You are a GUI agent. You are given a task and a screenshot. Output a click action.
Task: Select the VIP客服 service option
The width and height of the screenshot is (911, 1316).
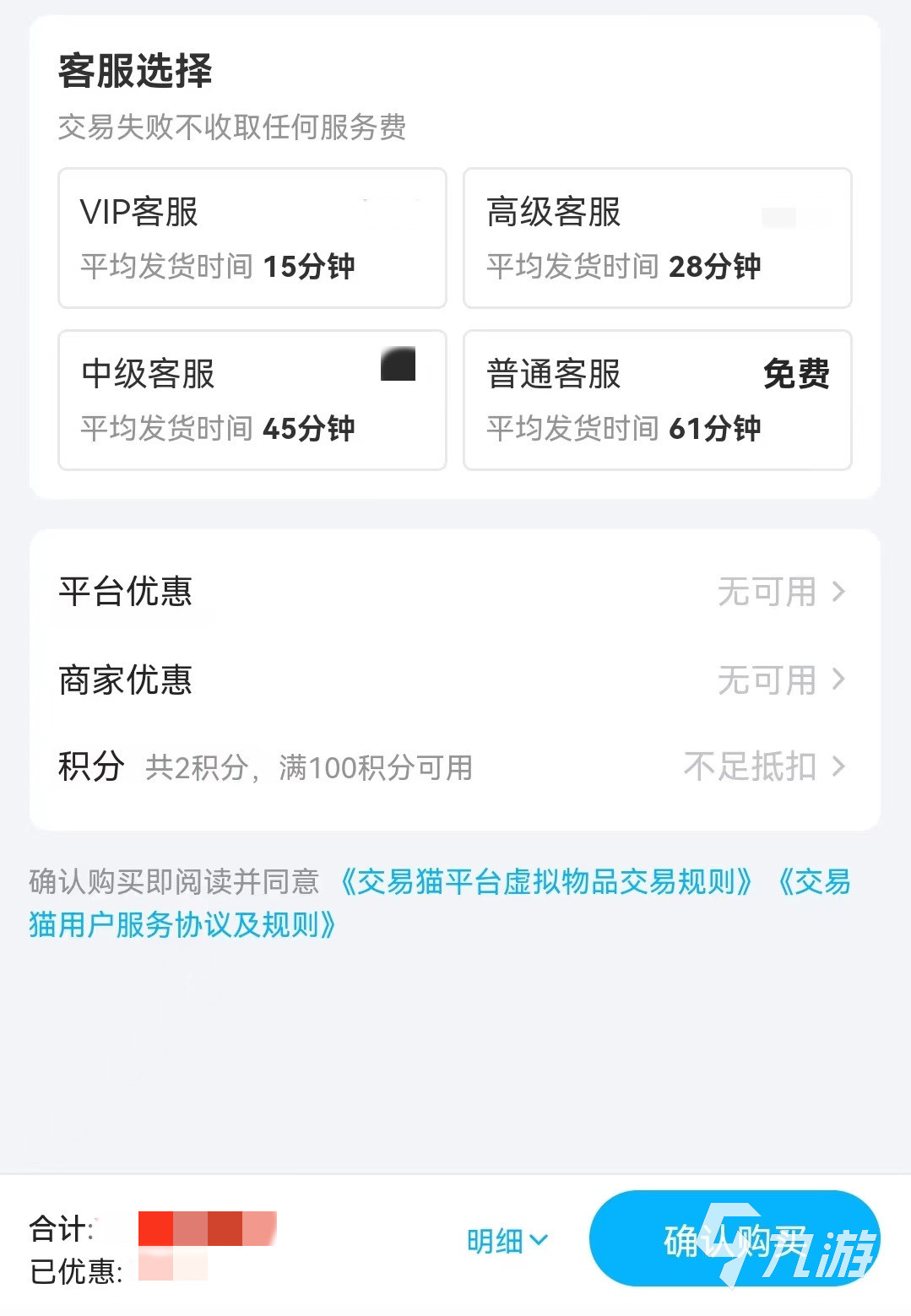point(252,238)
